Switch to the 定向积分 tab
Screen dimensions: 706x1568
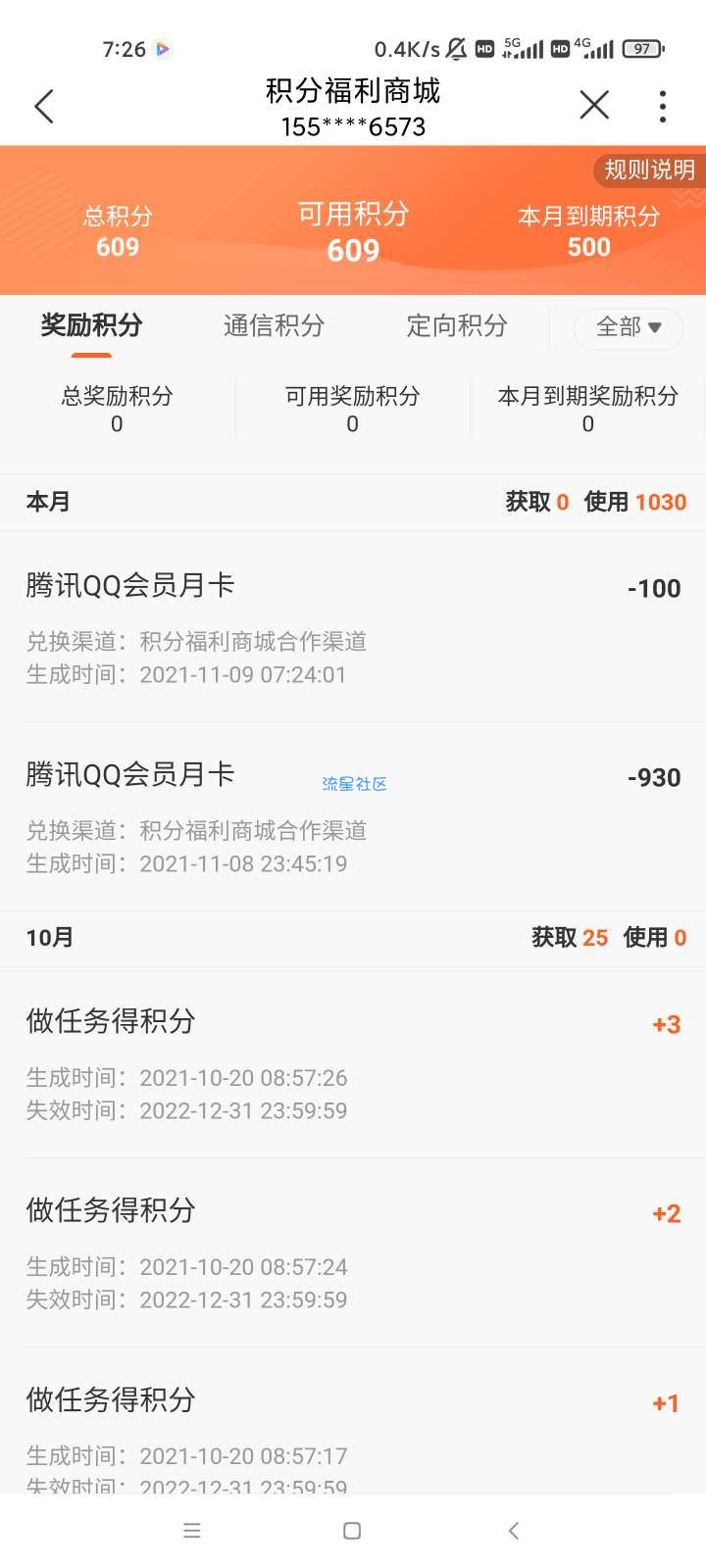[457, 325]
